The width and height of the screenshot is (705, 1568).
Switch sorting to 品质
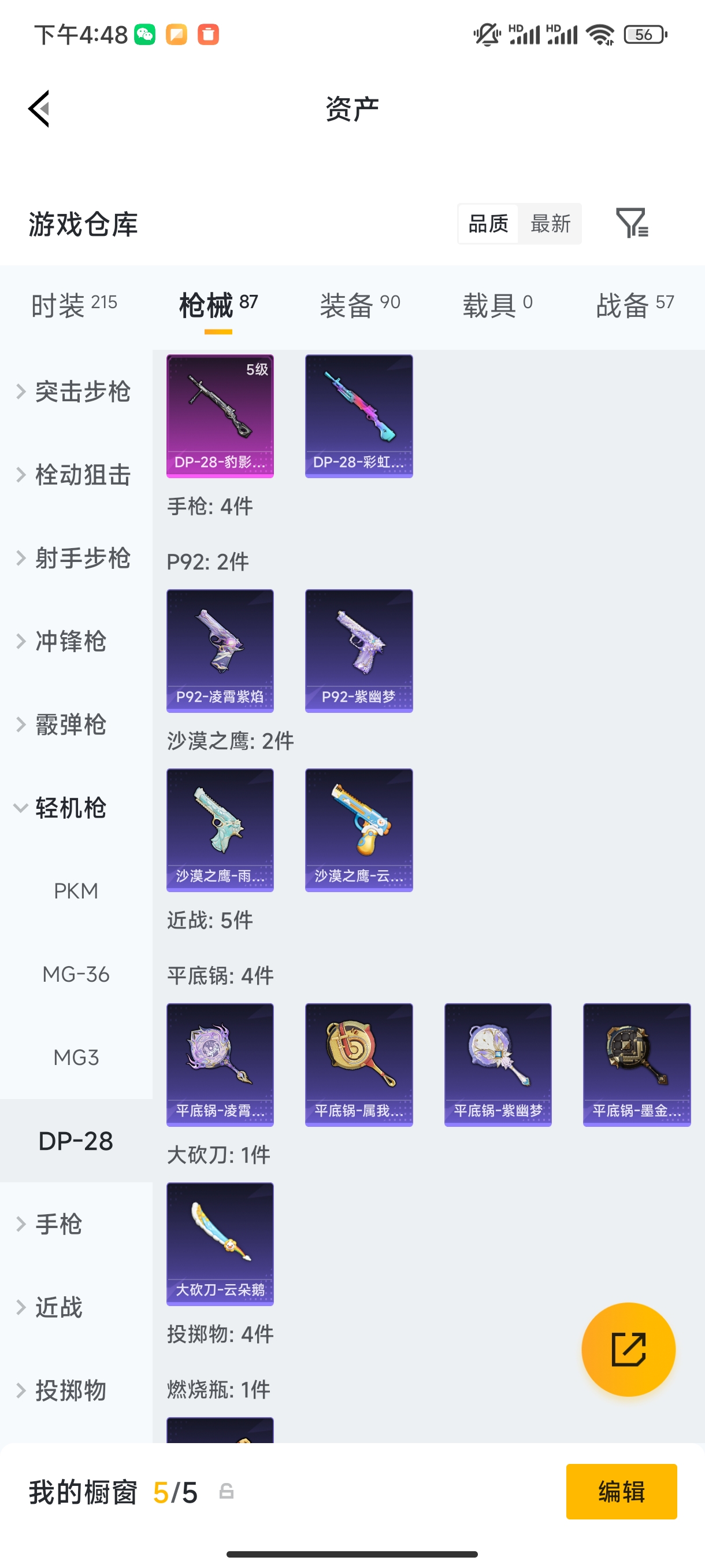pyautogui.click(x=487, y=224)
